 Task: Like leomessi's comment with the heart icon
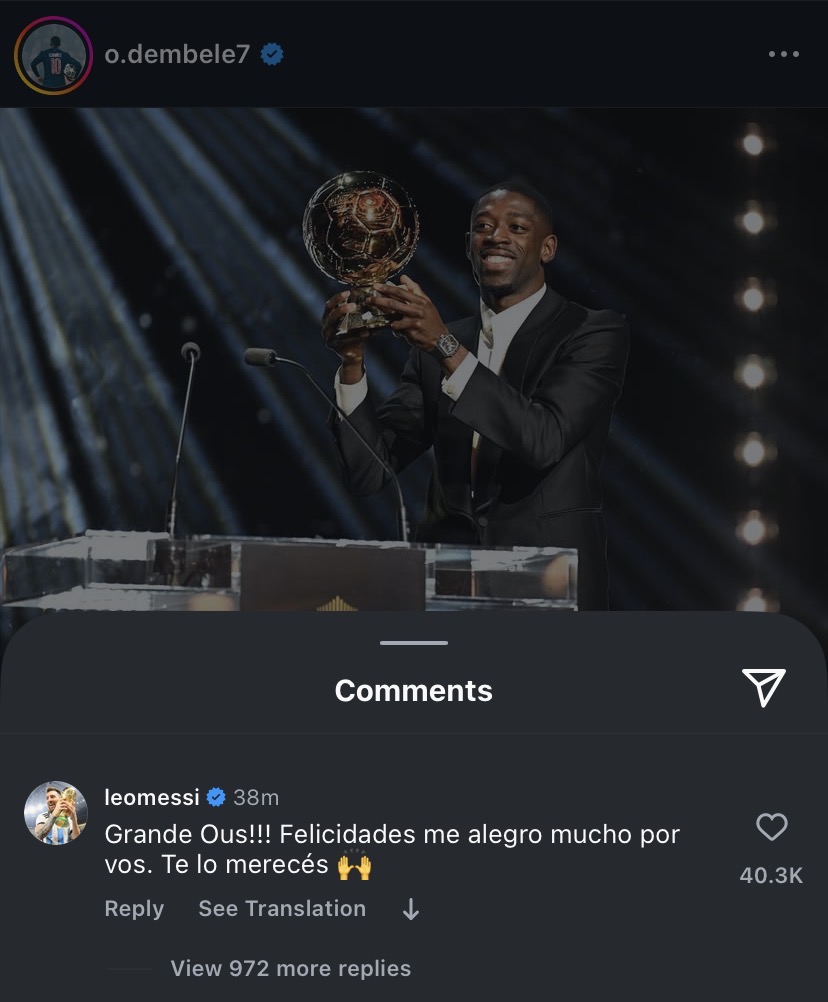770,827
